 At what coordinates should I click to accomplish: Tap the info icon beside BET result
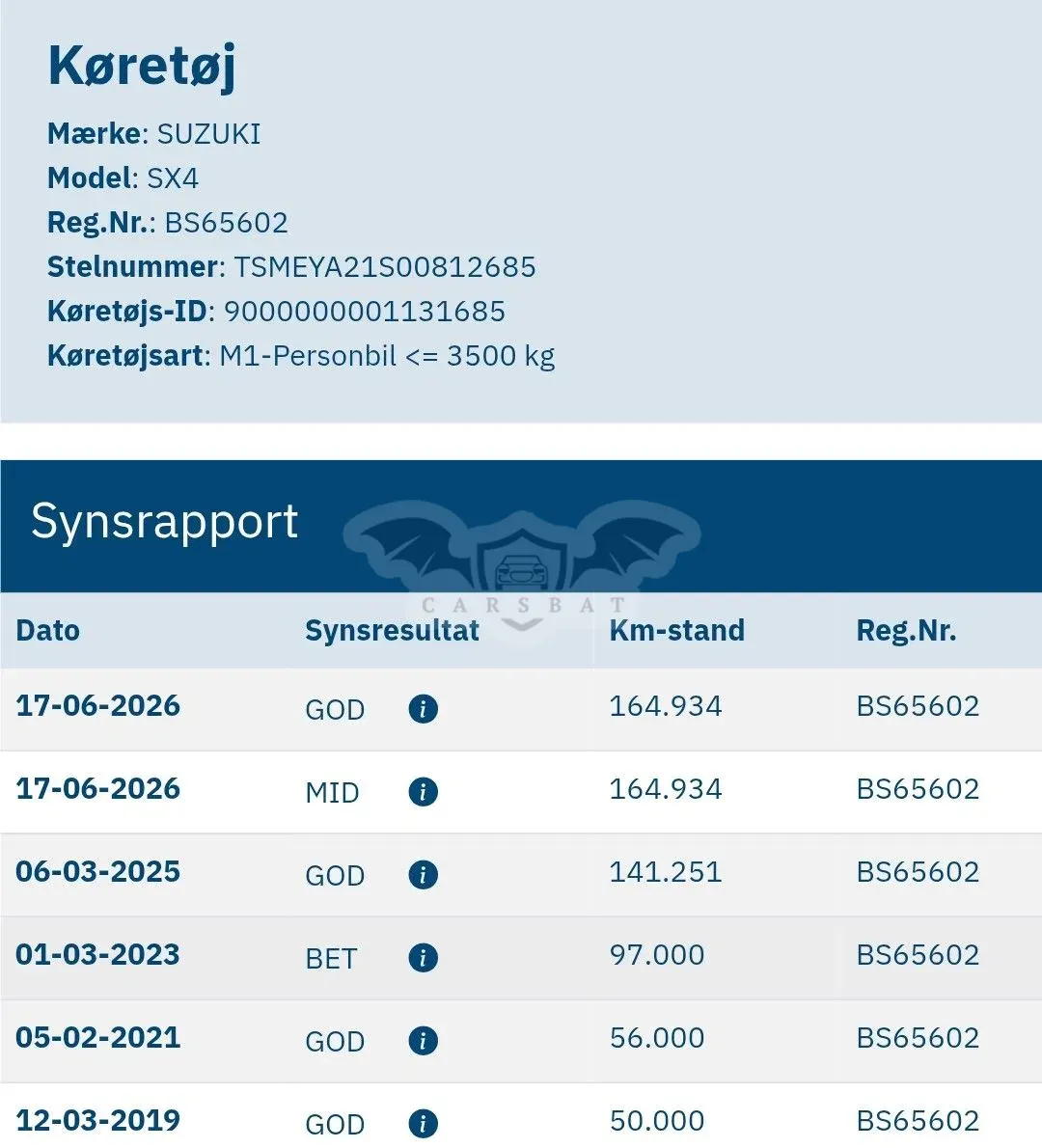click(x=424, y=958)
